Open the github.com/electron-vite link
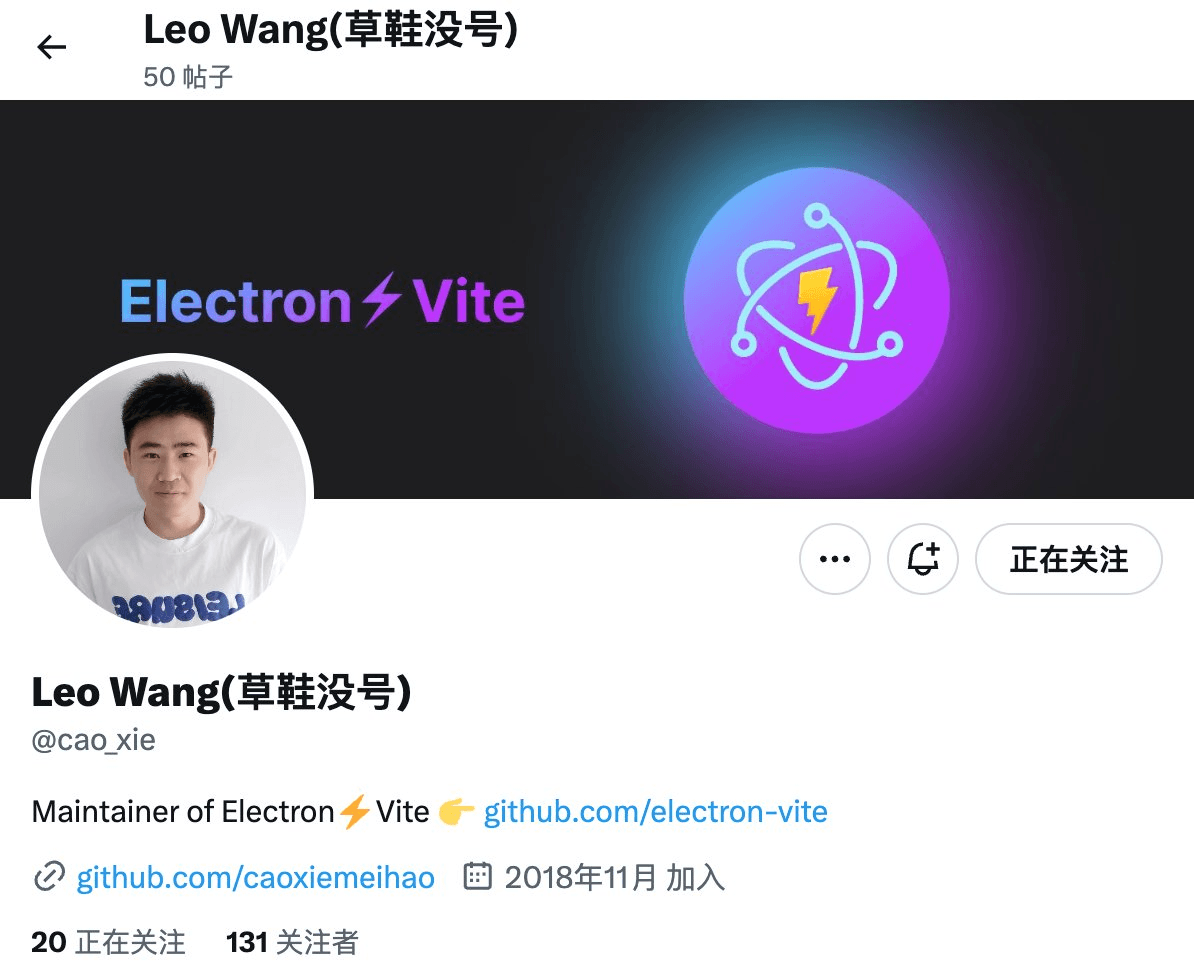The image size is (1194, 974). coord(655,811)
